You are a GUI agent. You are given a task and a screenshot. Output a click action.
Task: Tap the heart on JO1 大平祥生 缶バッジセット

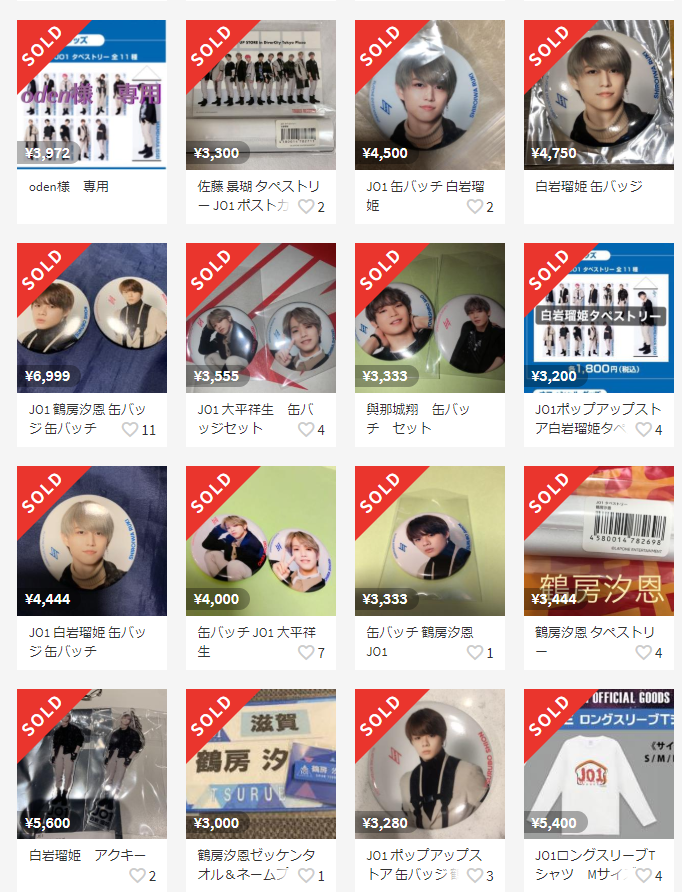[x=306, y=430]
